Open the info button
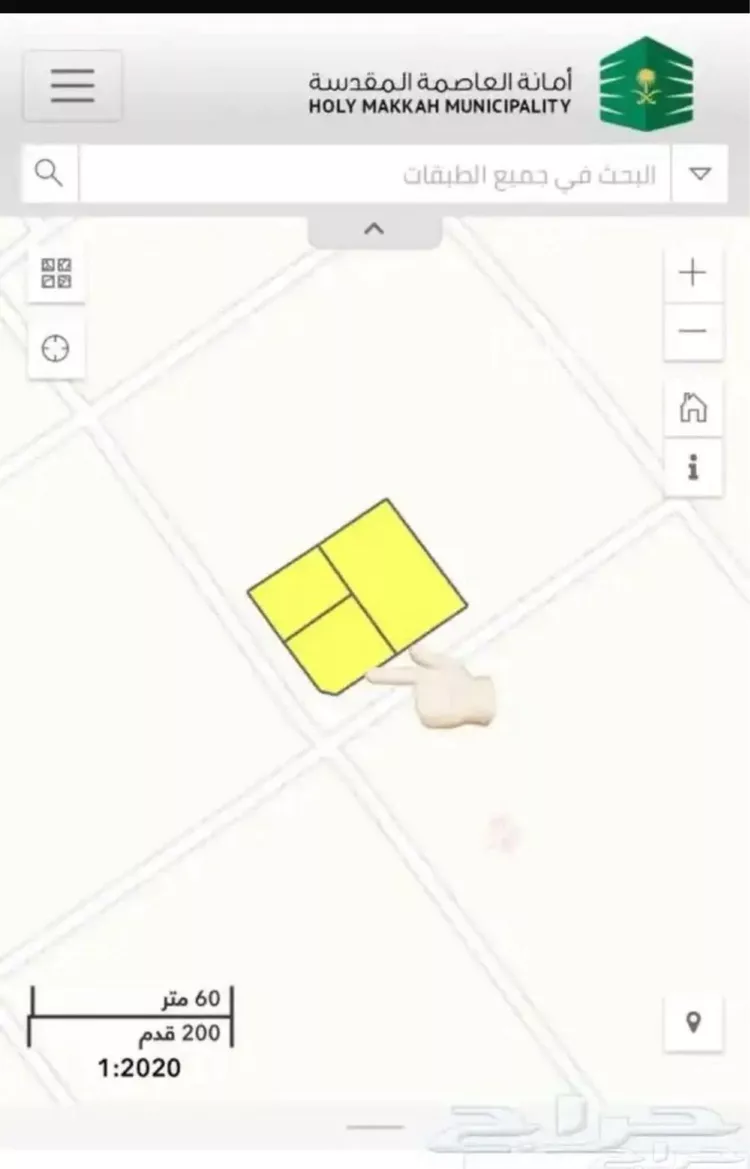The width and height of the screenshot is (750, 1169). tap(693, 466)
